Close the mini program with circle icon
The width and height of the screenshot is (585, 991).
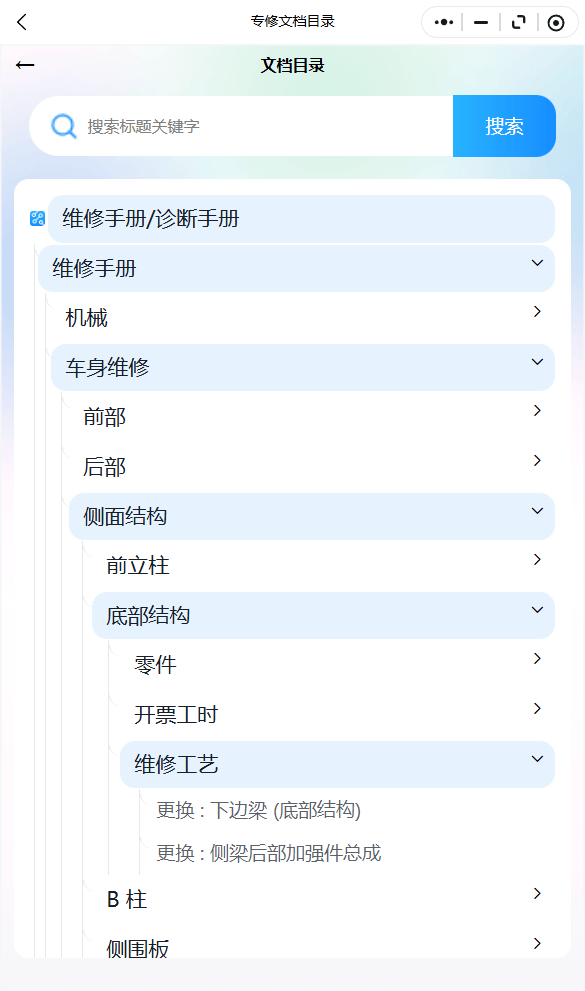[556, 23]
